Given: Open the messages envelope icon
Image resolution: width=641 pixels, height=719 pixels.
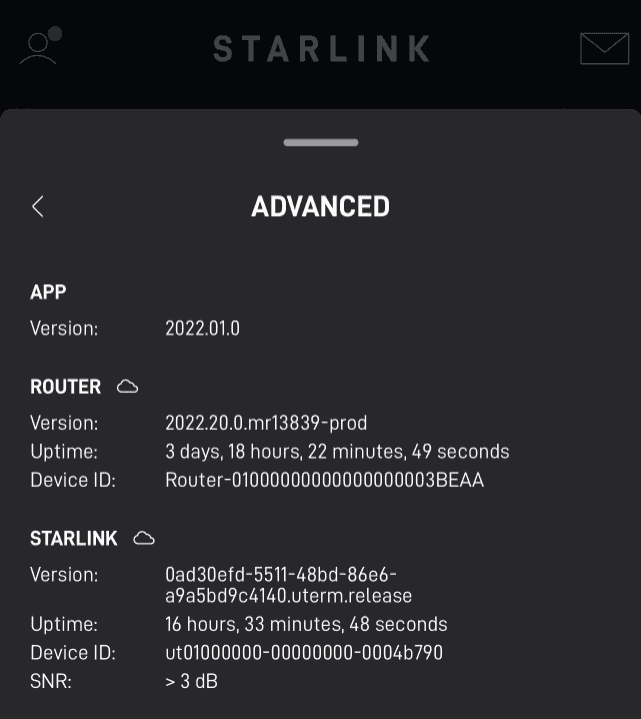Looking at the screenshot, I should (x=604, y=48).
